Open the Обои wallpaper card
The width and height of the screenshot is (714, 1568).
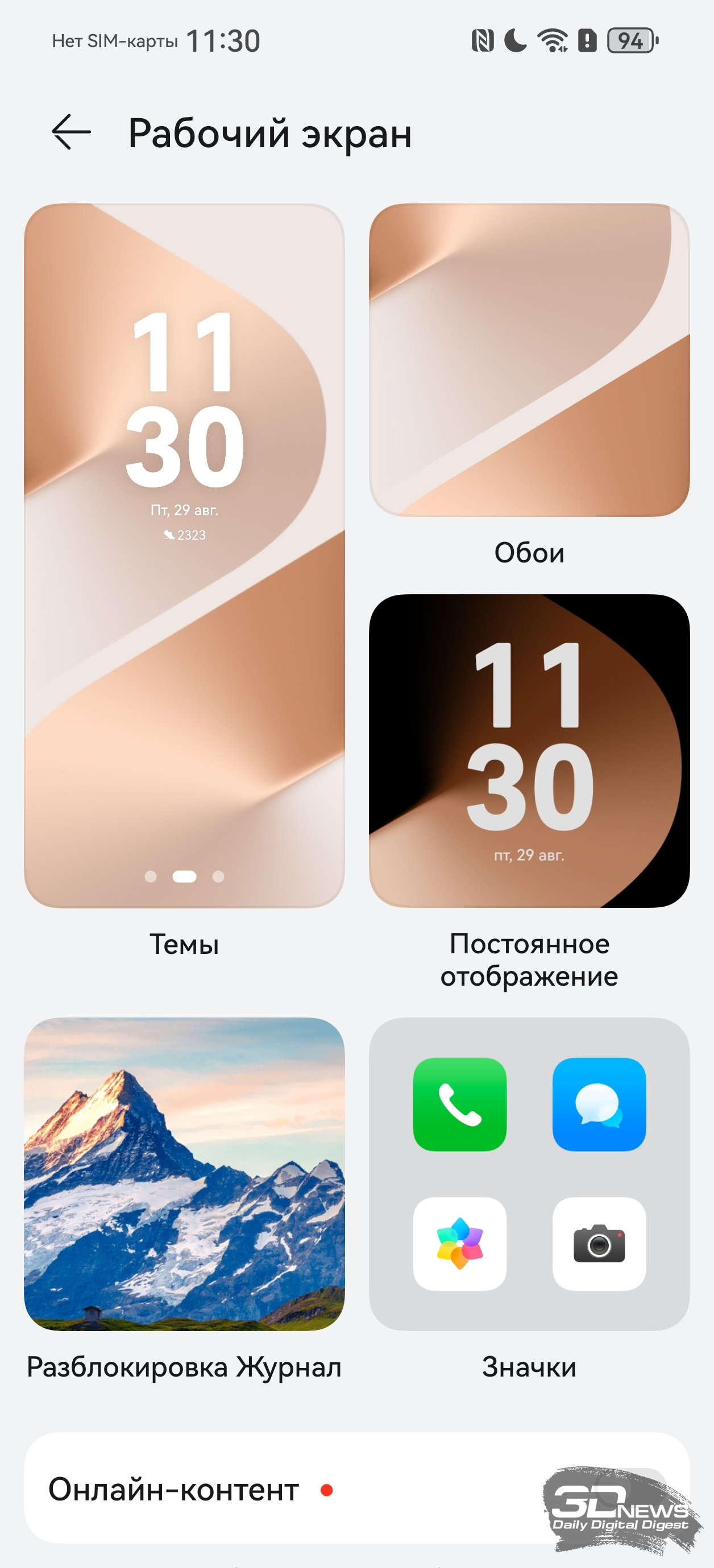(x=529, y=360)
